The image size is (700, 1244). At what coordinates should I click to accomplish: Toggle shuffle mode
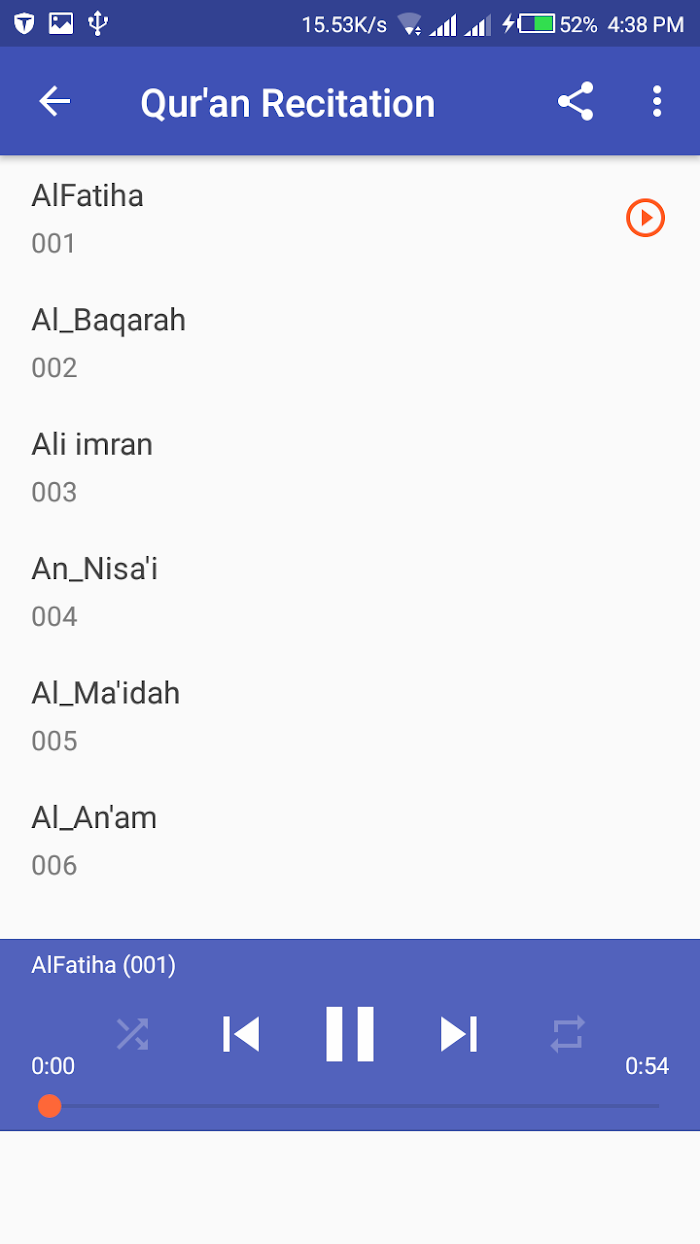coord(132,1034)
